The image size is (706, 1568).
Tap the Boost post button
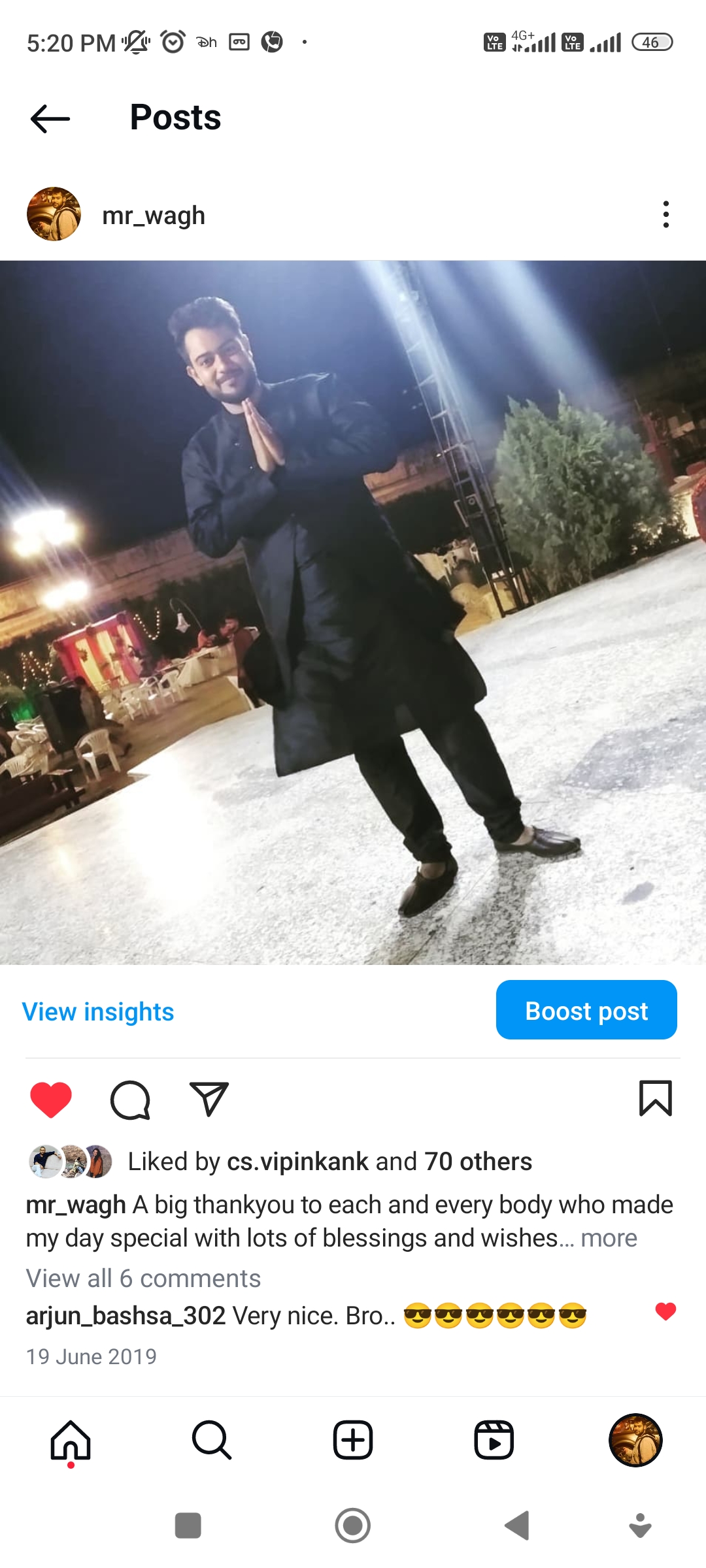pyautogui.click(x=586, y=1010)
